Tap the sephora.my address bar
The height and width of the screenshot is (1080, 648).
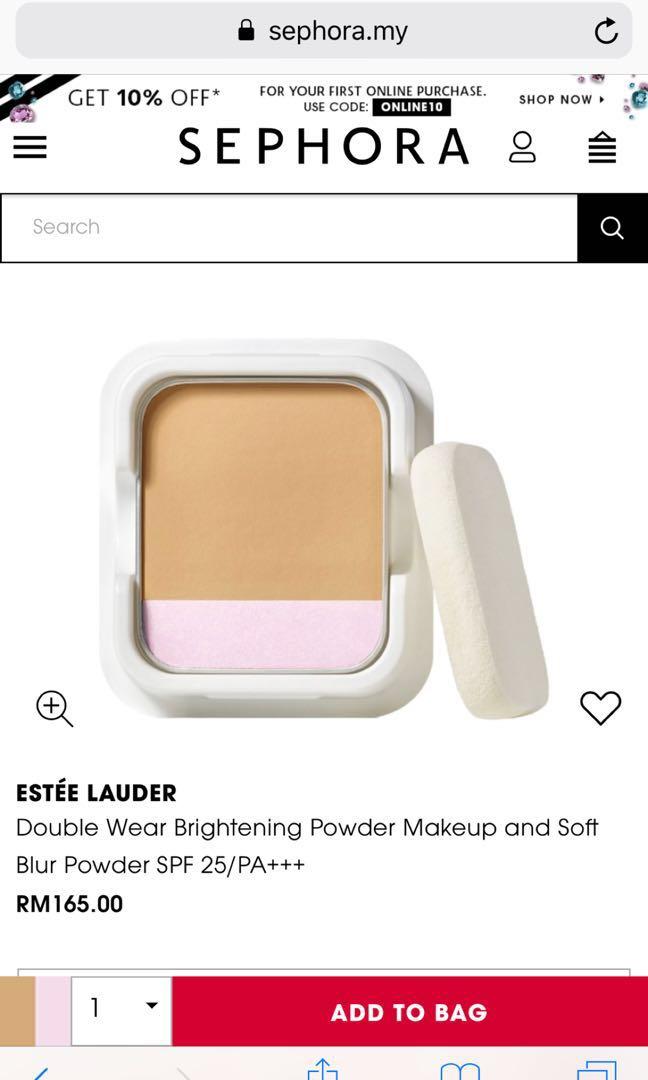(324, 31)
